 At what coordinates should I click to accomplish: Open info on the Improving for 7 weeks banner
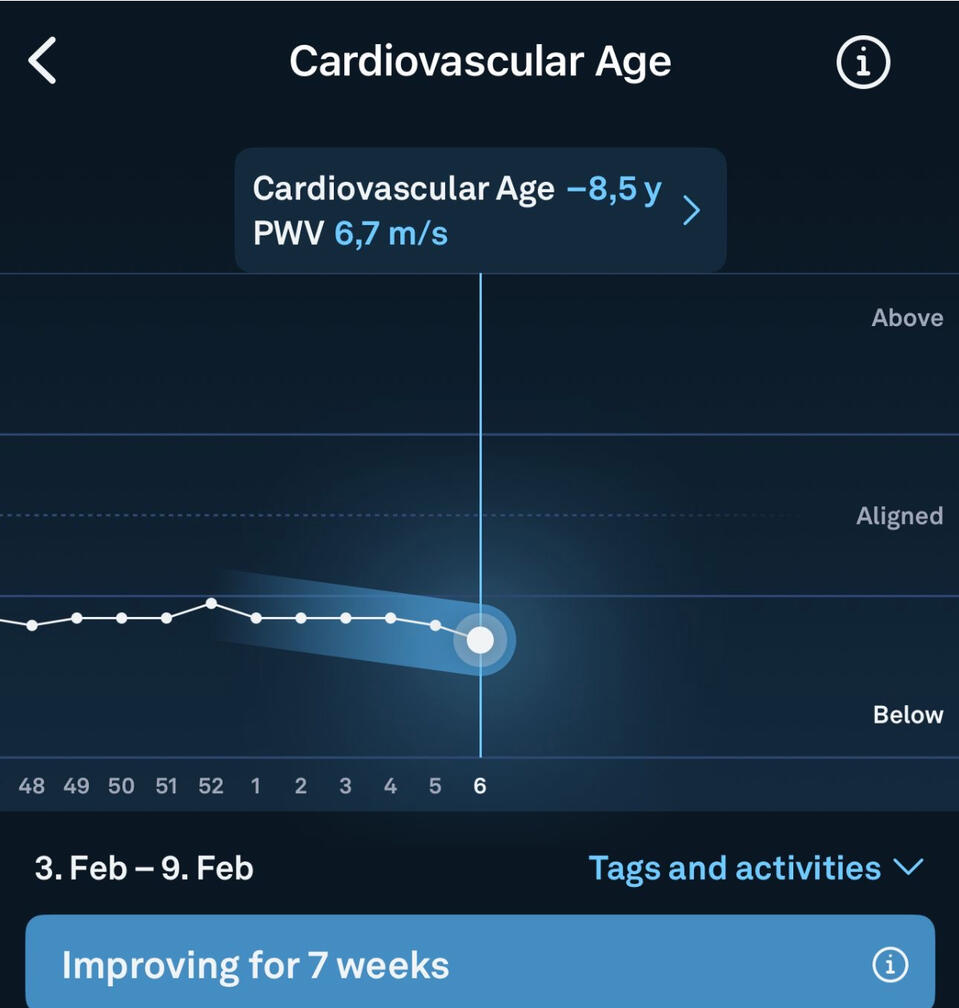(890, 964)
